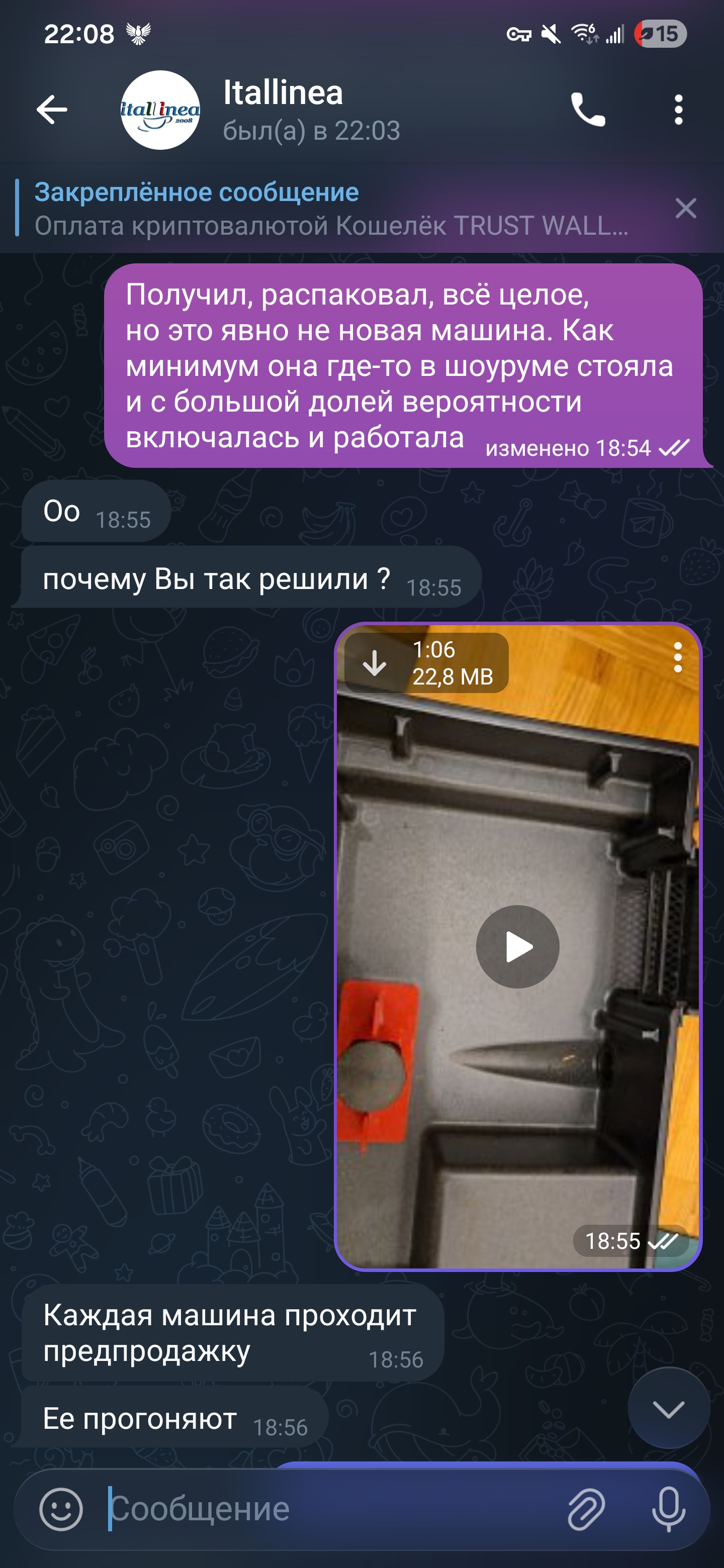This screenshot has height=1568, width=724.
Task: Jump to the latest messages
Action: coord(668,1409)
